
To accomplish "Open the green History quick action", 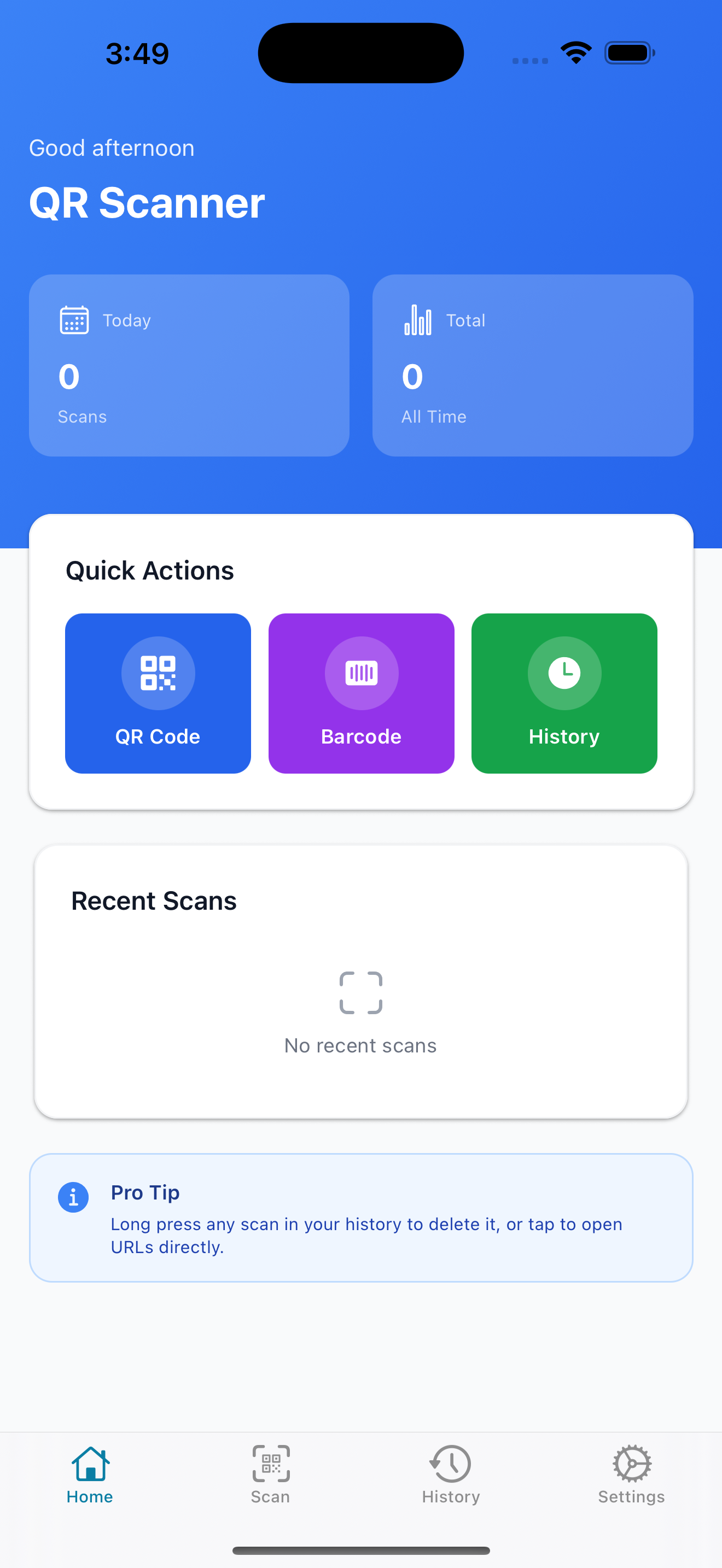I will tap(564, 693).
